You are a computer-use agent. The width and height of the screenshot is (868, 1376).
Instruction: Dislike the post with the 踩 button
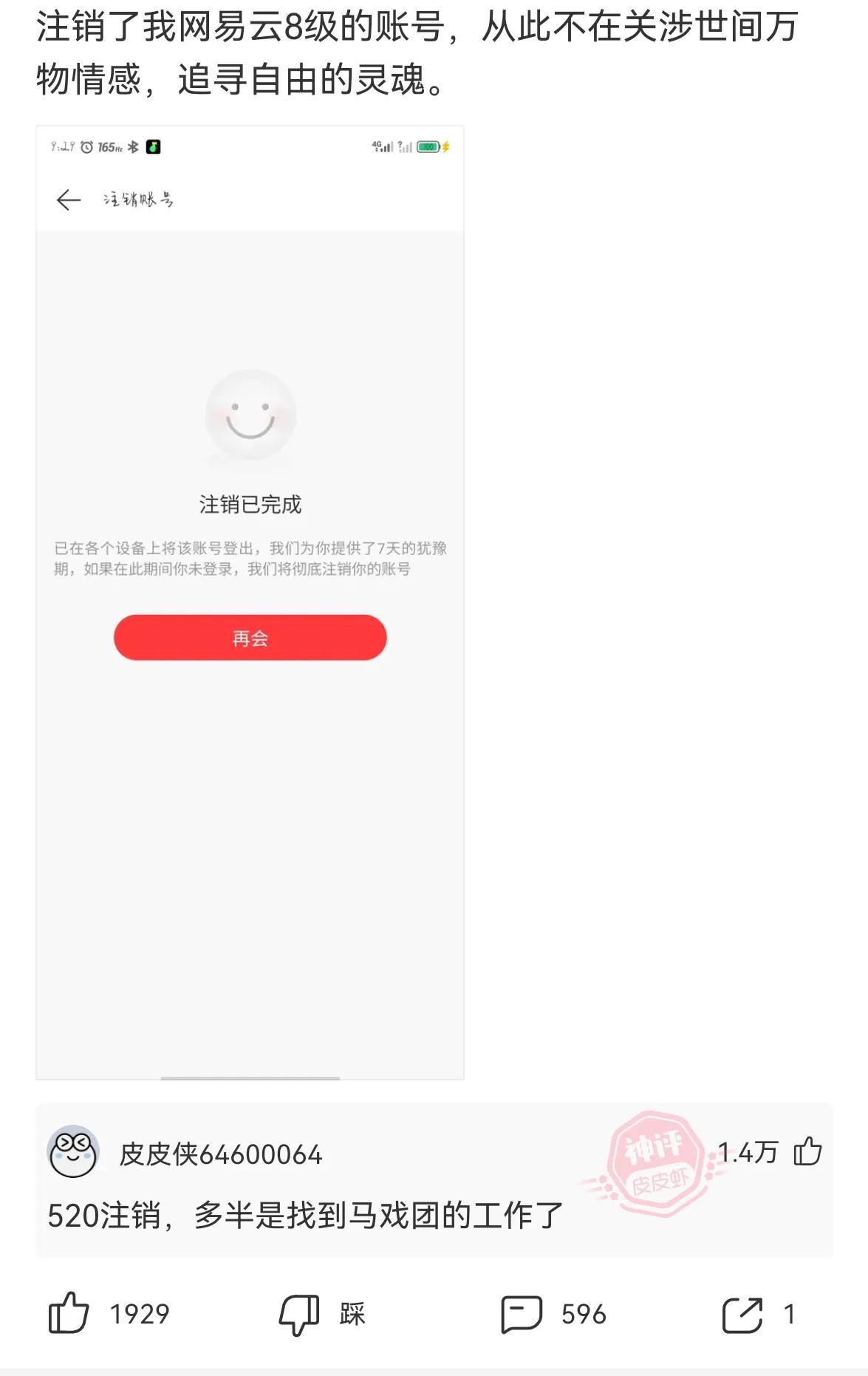coord(299,1314)
